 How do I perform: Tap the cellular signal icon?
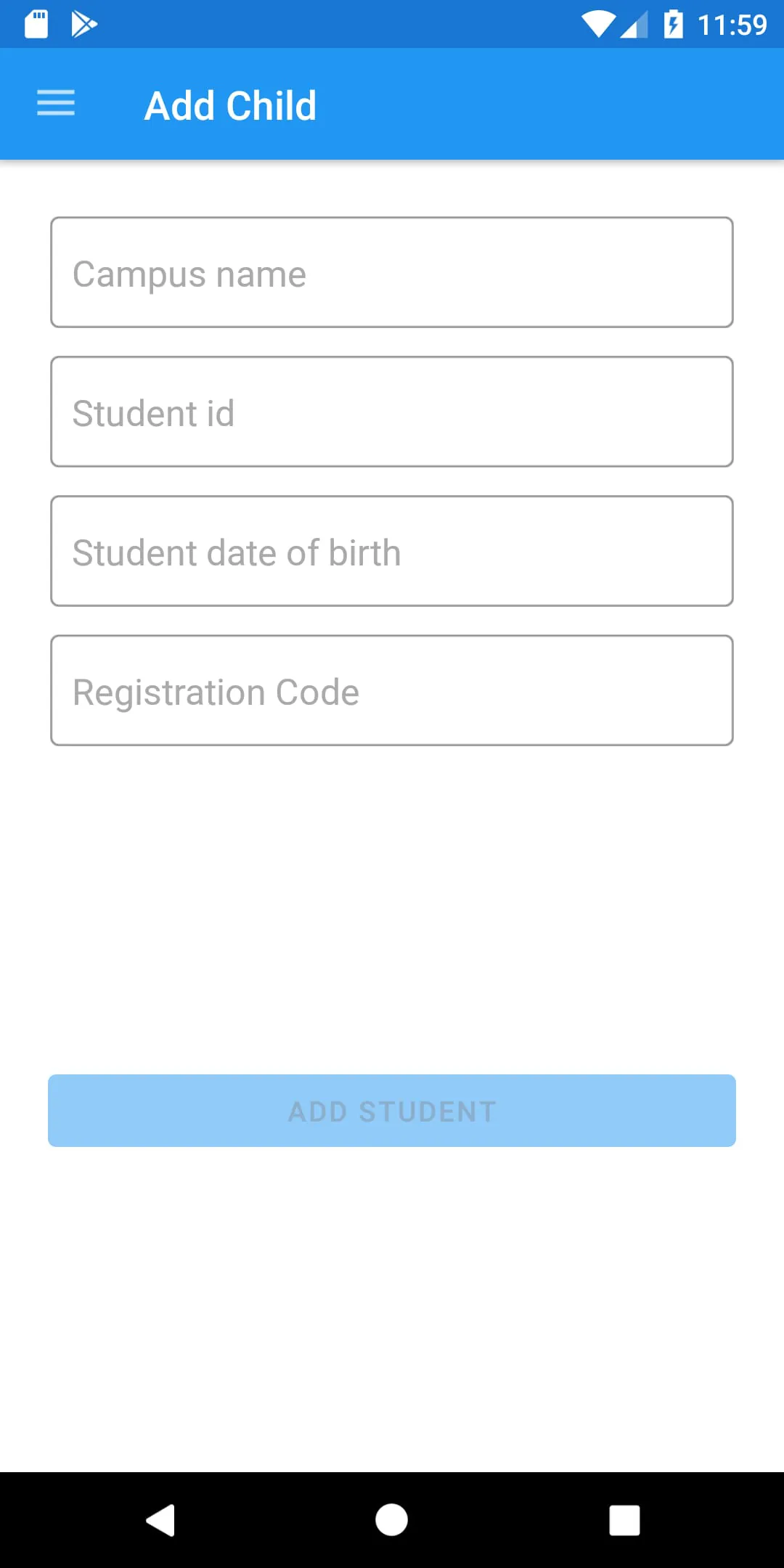(635, 24)
